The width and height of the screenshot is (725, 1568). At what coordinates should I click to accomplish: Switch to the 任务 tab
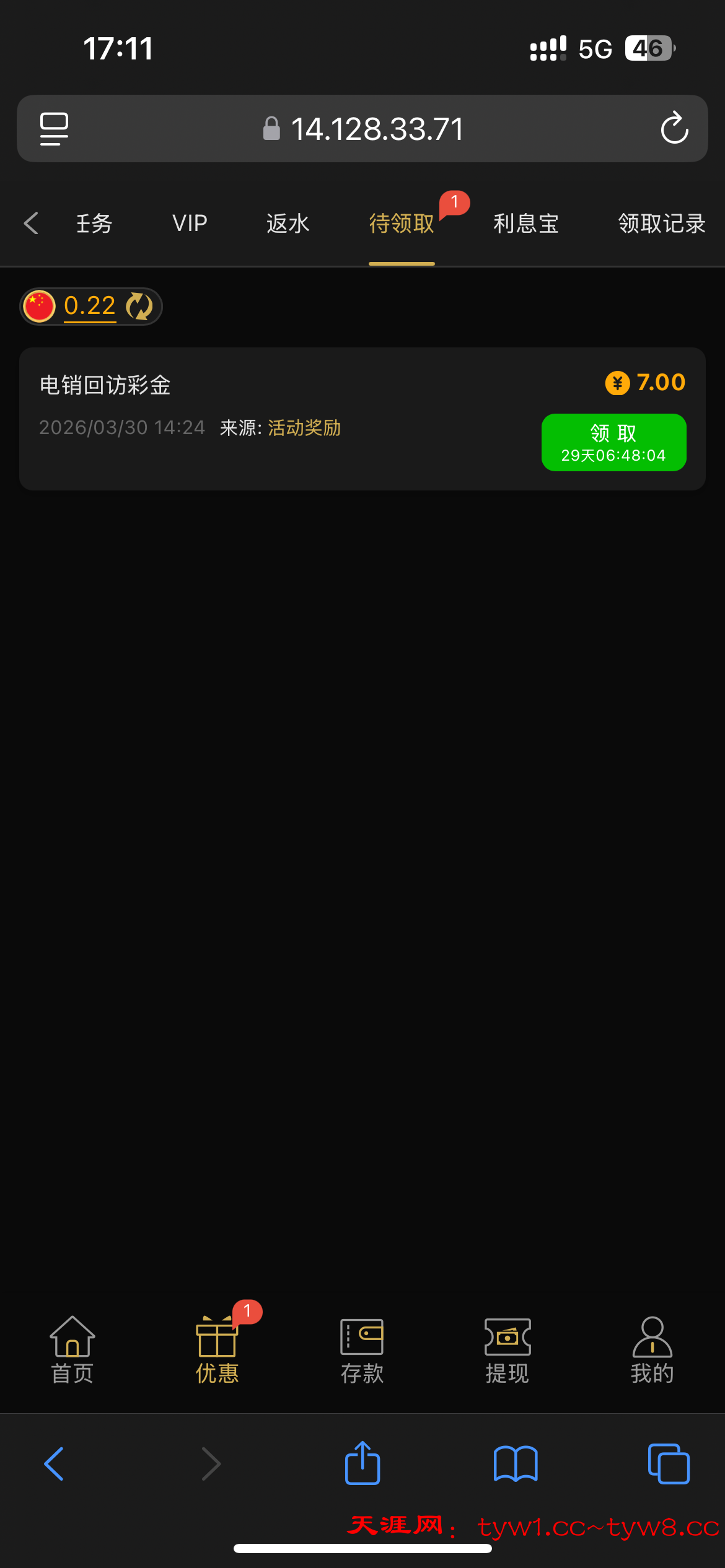coord(94,223)
